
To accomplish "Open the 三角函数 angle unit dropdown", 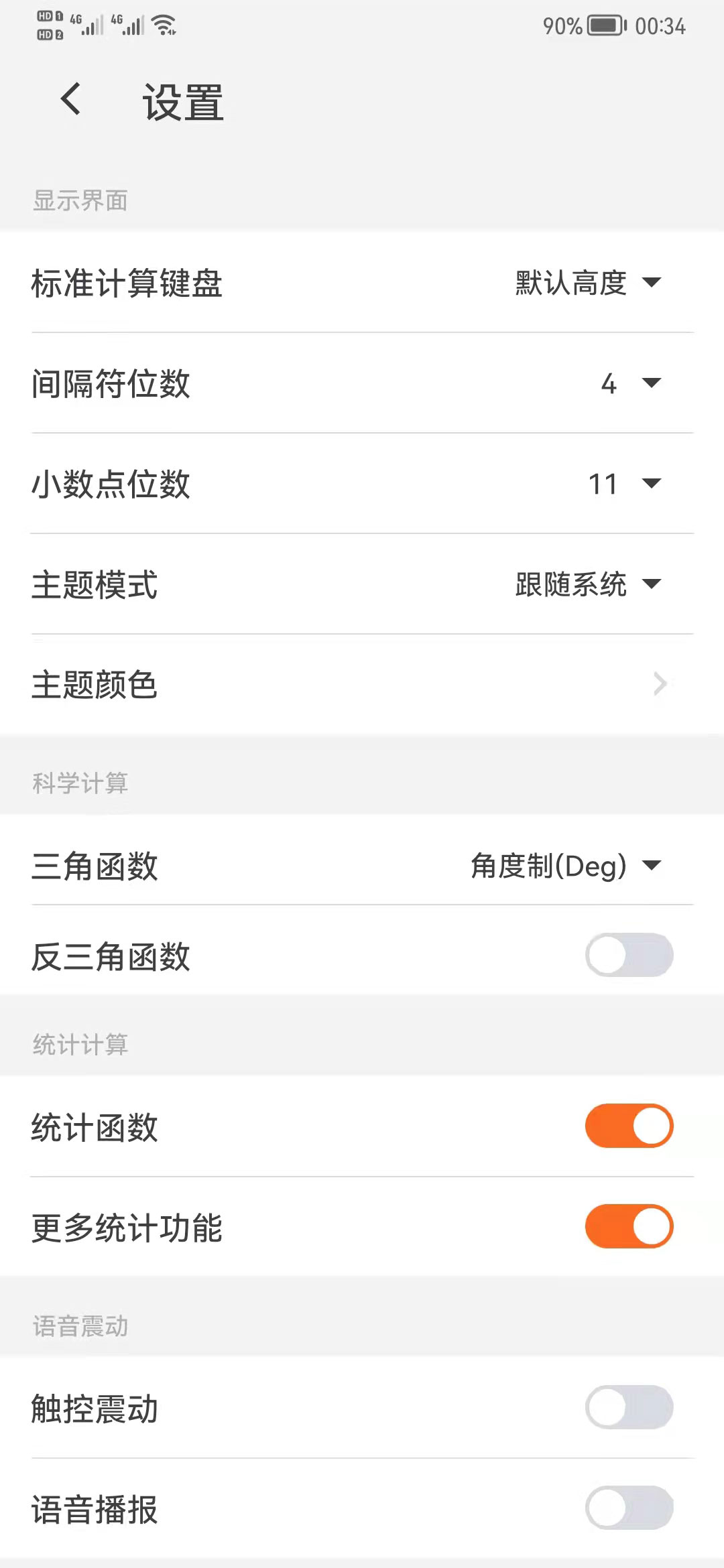I will [x=566, y=866].
